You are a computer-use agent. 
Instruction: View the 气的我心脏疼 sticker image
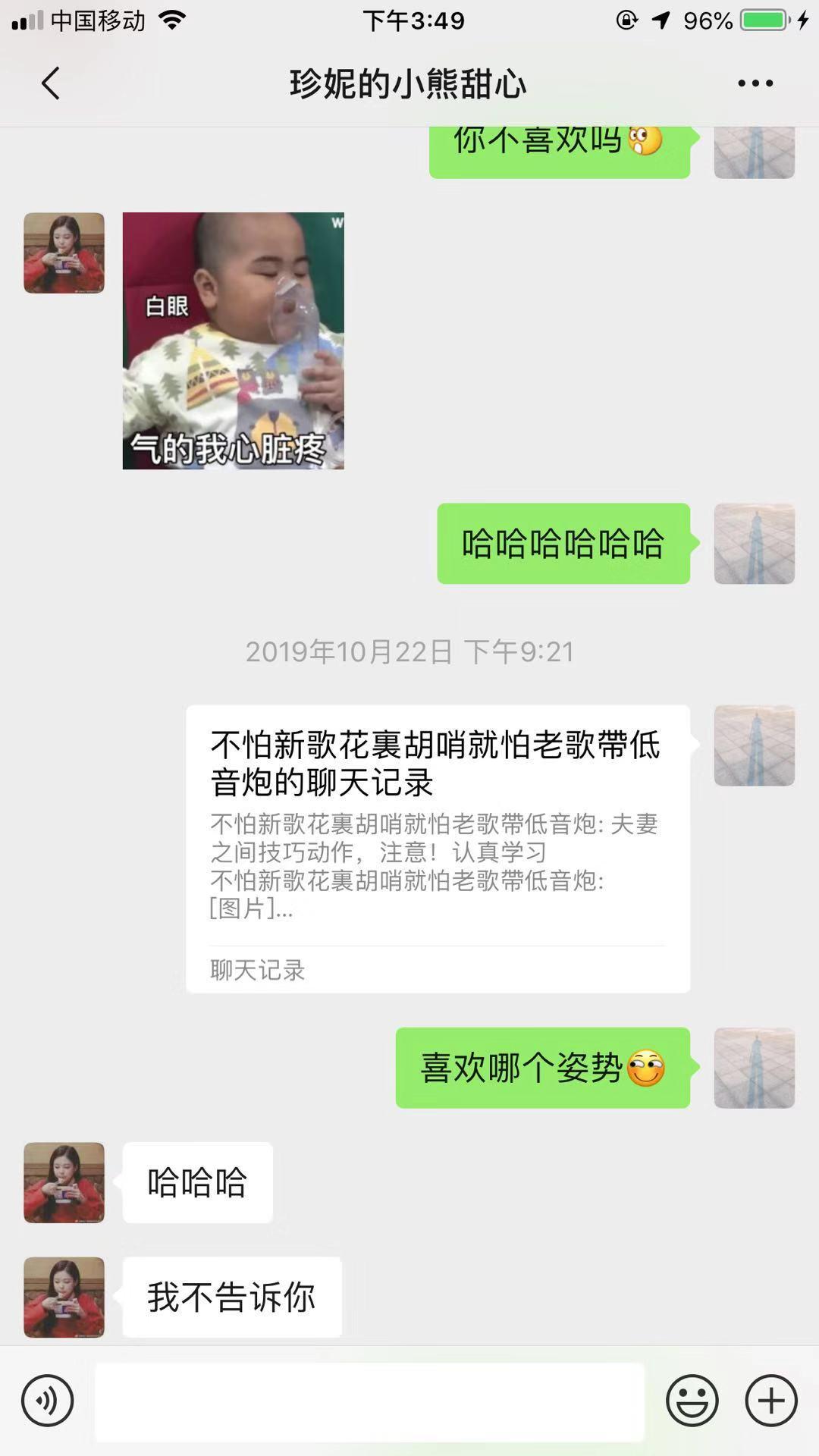click(x=233, y=340)
